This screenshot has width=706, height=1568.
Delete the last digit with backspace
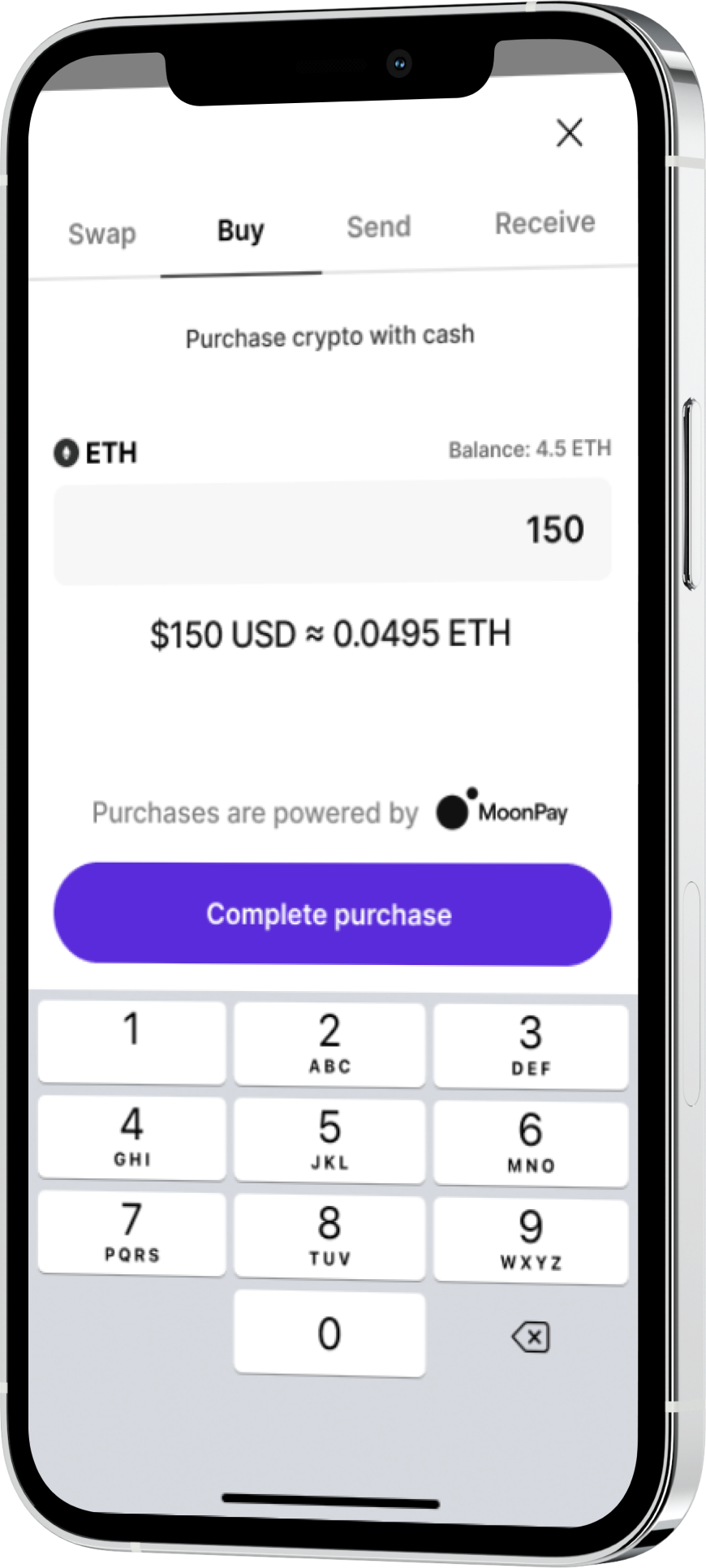[531, 1337]
